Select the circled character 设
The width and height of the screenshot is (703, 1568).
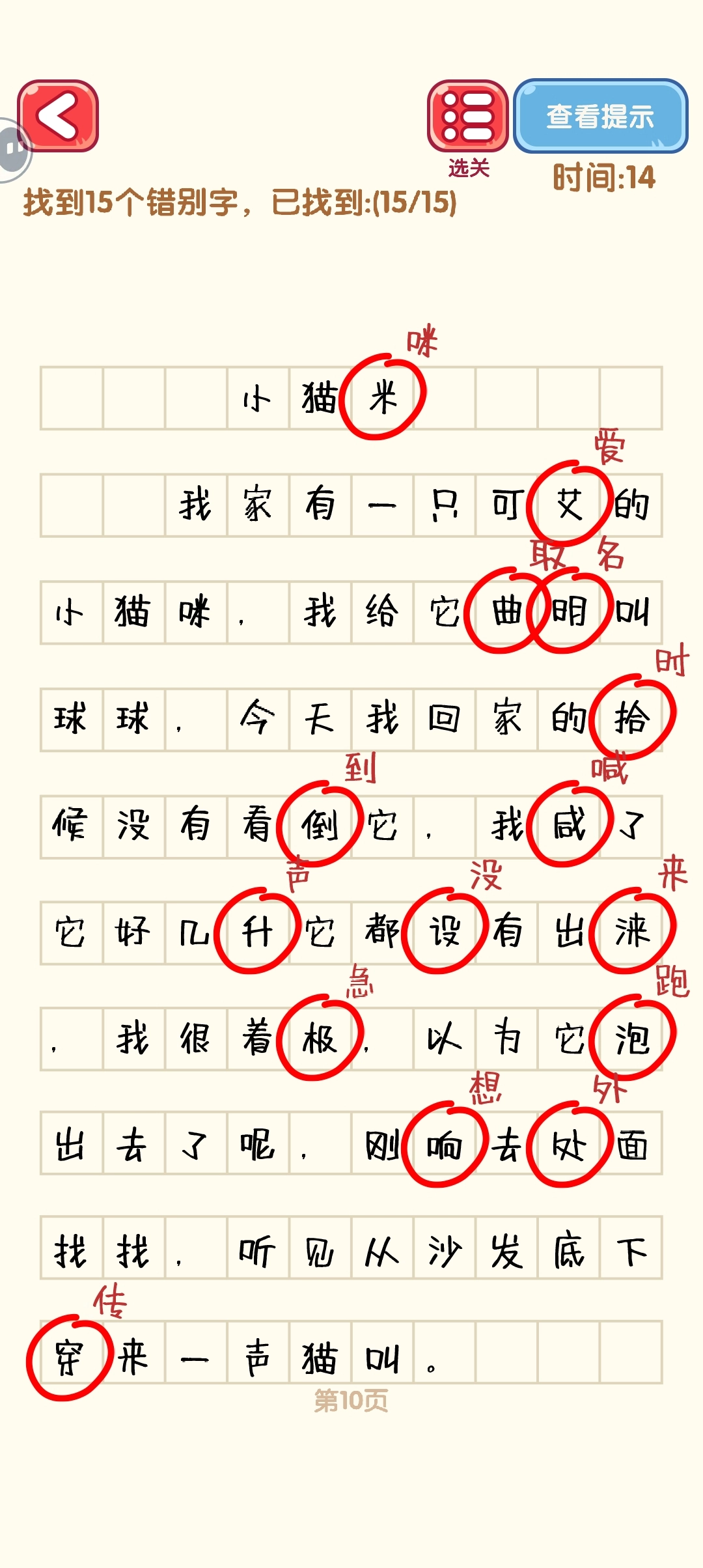(x=444, y=931)
